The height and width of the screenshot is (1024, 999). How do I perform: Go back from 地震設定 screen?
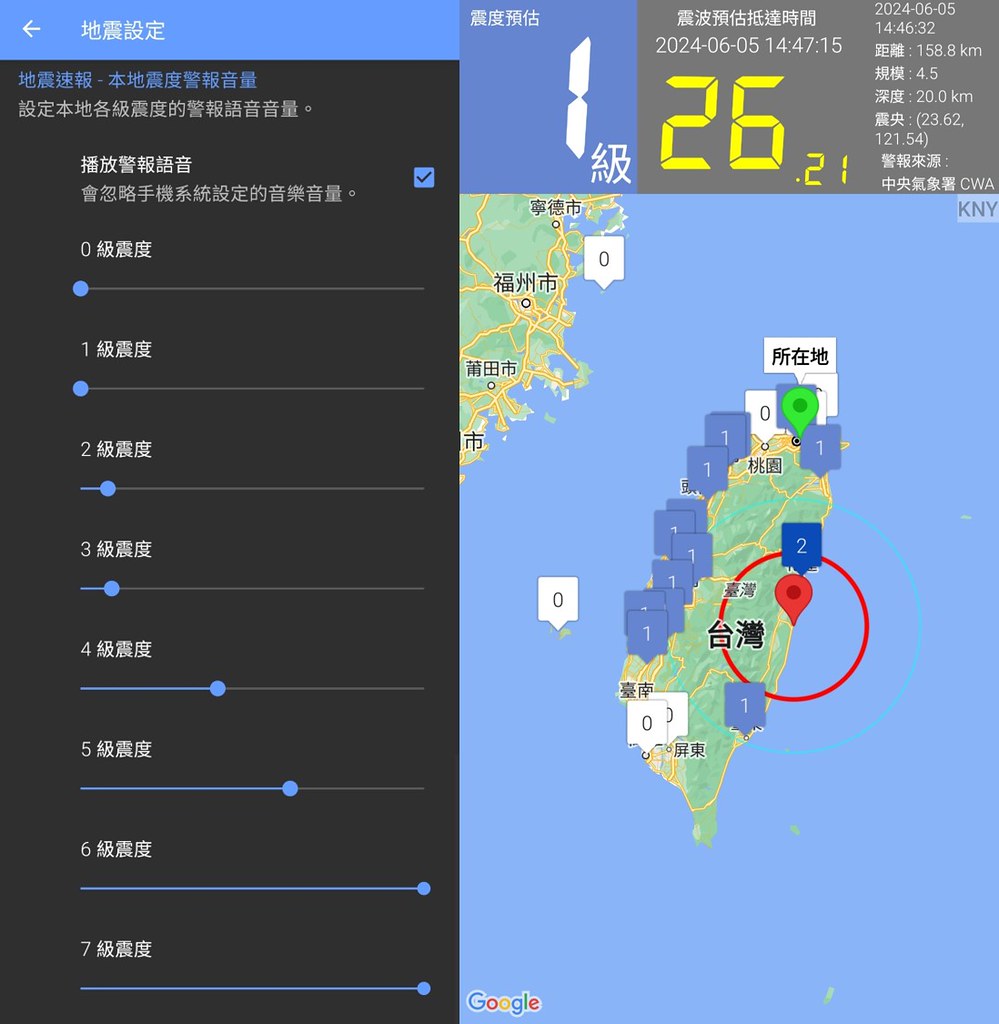tap(31, 29)
